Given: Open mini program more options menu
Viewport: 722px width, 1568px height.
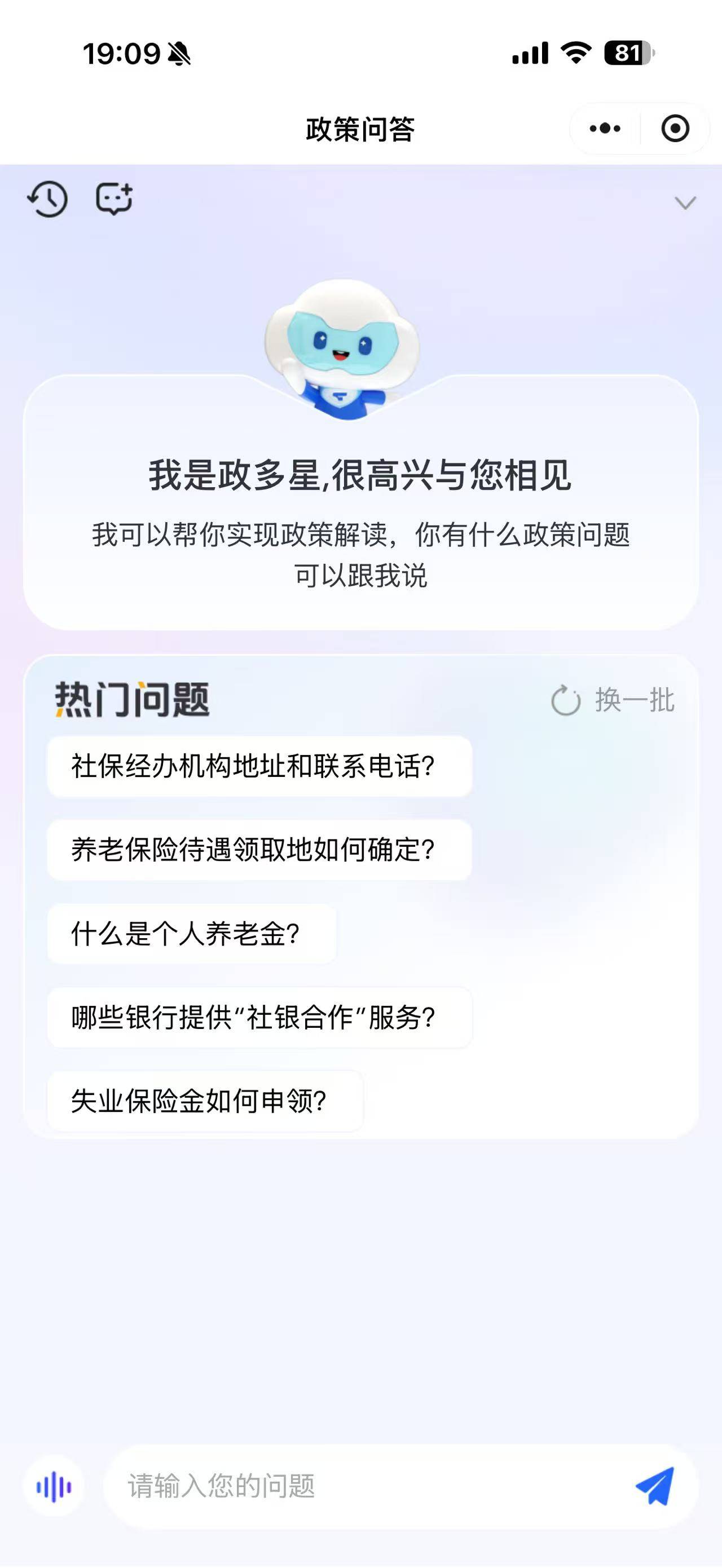Looking at the screenshot, I should point(605,129).
